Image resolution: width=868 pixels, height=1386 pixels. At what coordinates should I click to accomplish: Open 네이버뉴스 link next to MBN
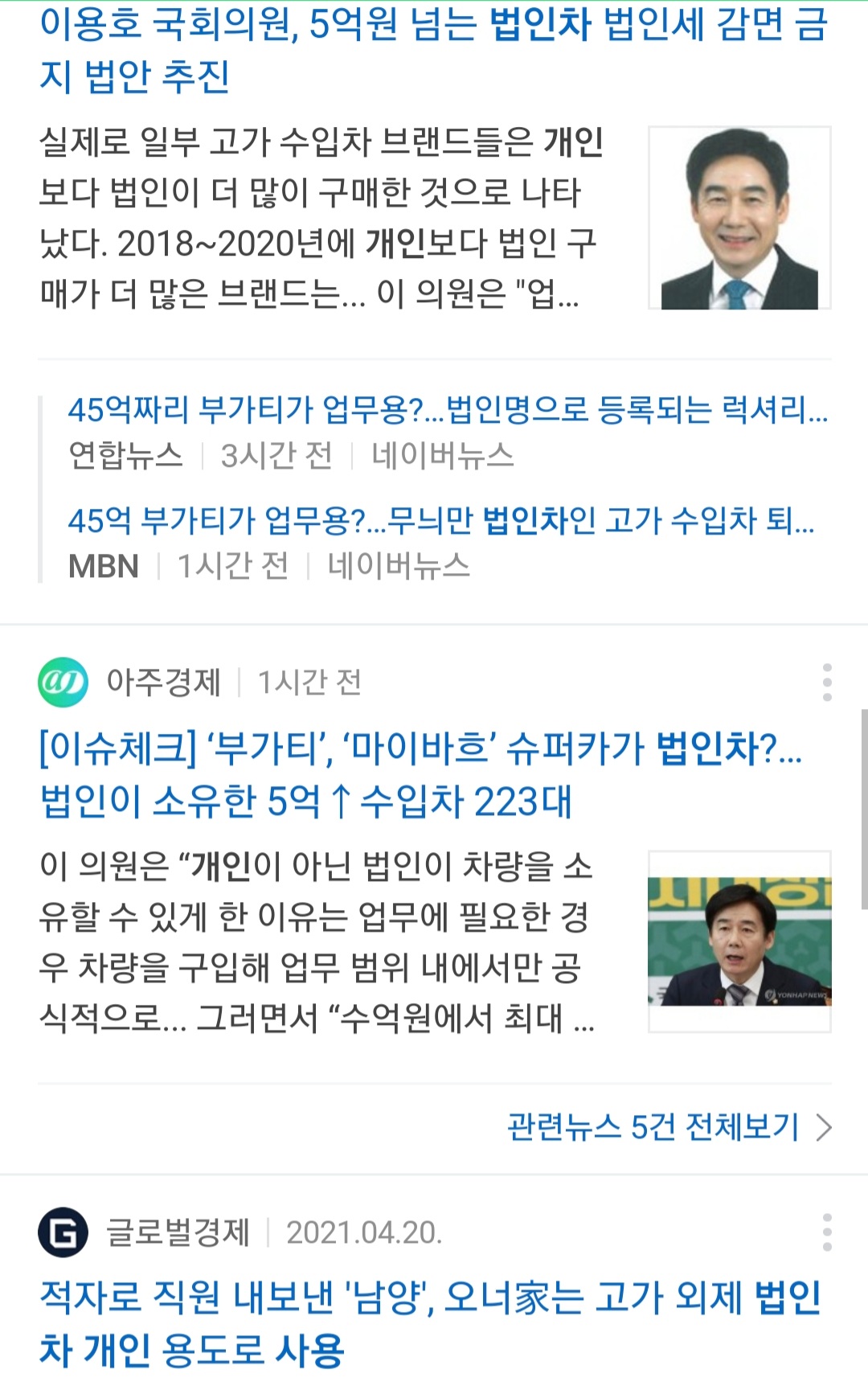399,566
